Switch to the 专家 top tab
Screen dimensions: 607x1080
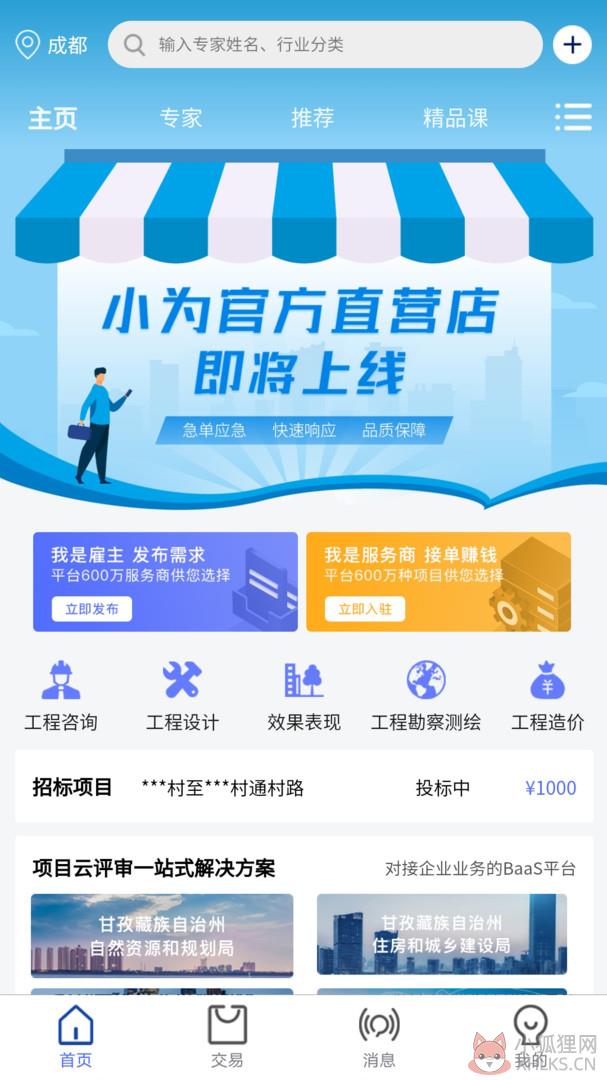coord(181,118)
